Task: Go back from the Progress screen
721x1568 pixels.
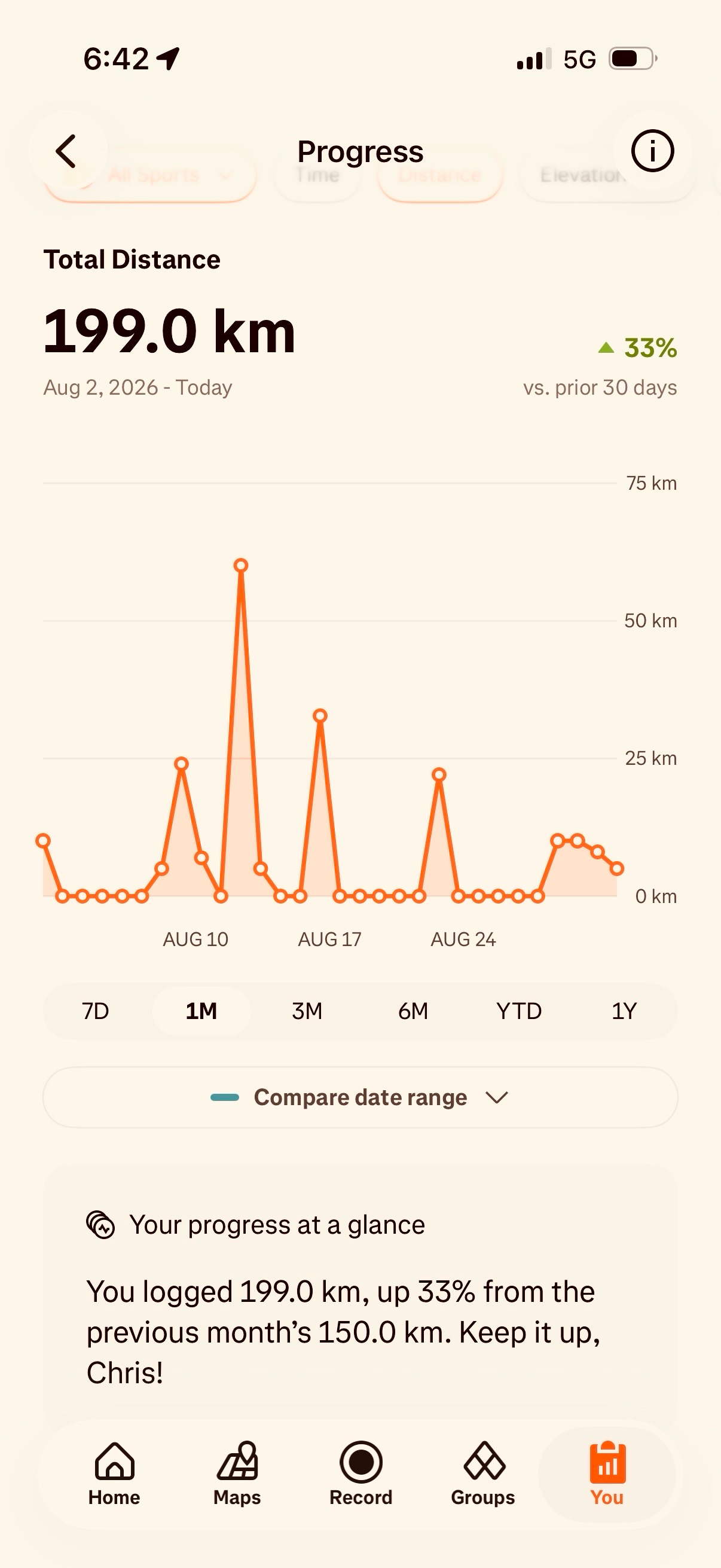Action: point(67,151)
